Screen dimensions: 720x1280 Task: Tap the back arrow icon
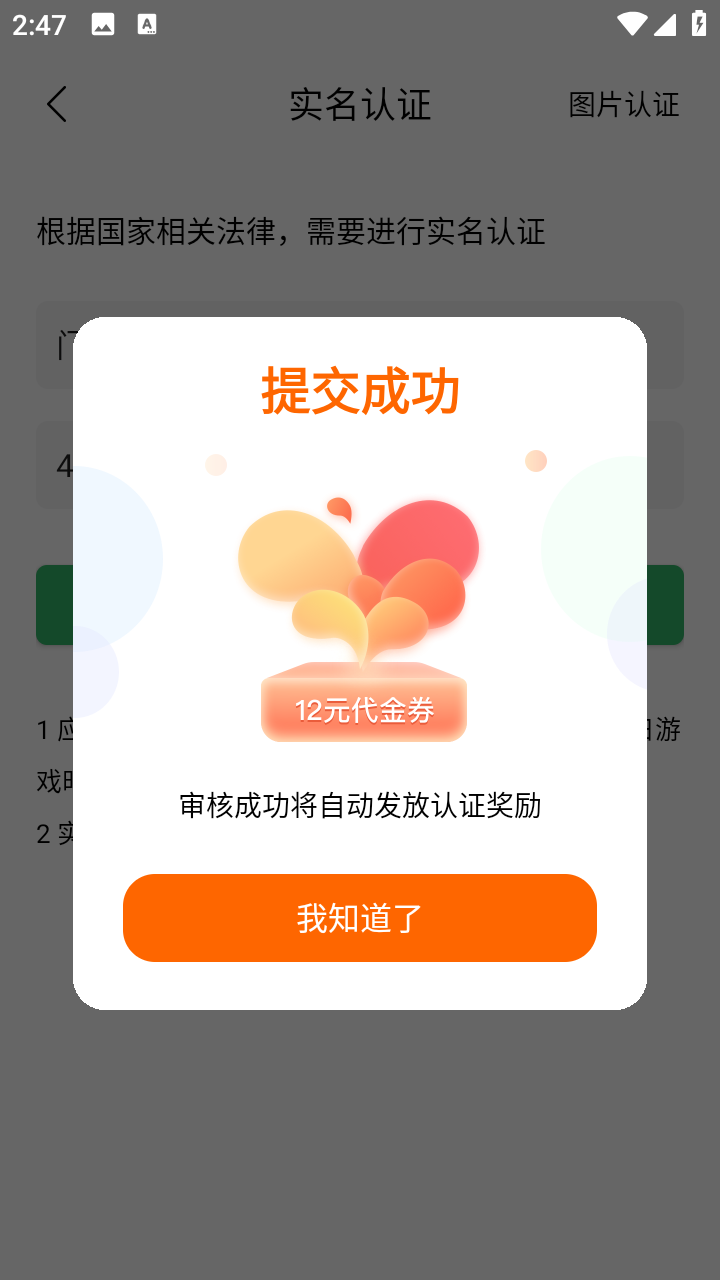coord(56,104)
